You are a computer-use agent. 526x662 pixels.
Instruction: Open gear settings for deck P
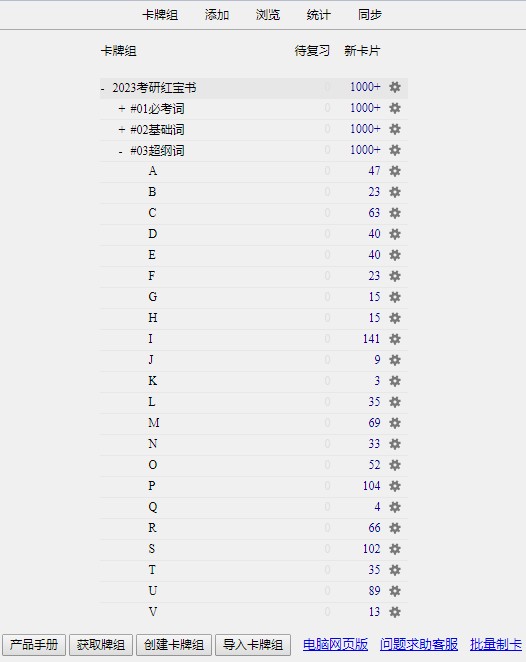point(395,486)
